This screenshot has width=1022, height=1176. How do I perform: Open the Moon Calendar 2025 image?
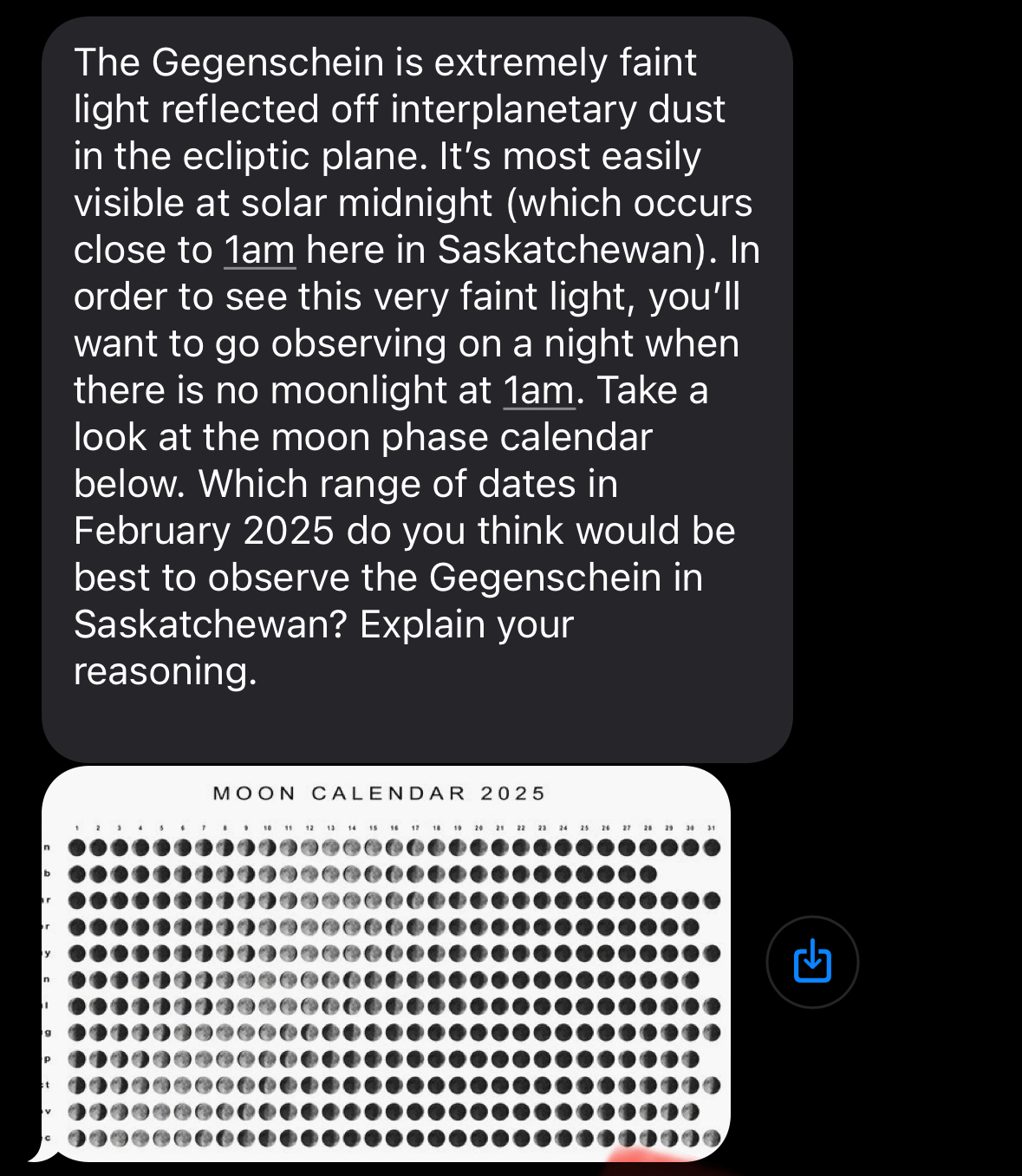click(386, 963)
